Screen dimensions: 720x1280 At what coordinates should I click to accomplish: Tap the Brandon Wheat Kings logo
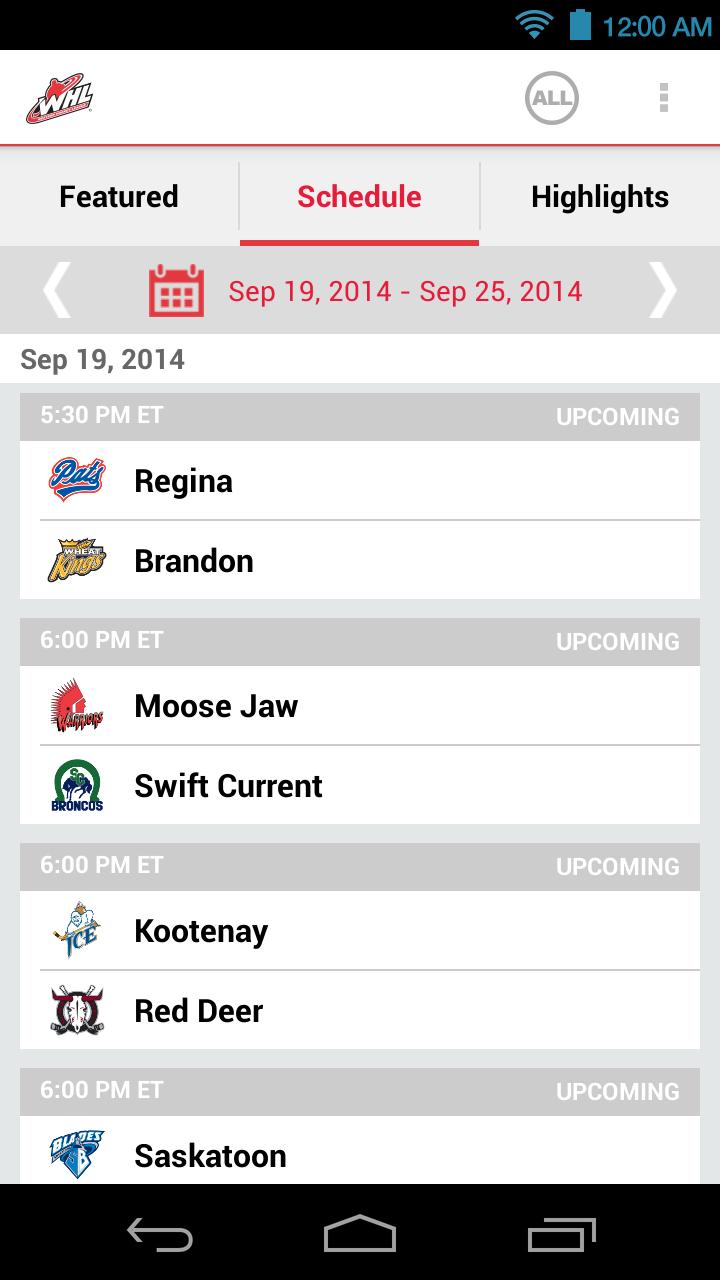[76, 559]
